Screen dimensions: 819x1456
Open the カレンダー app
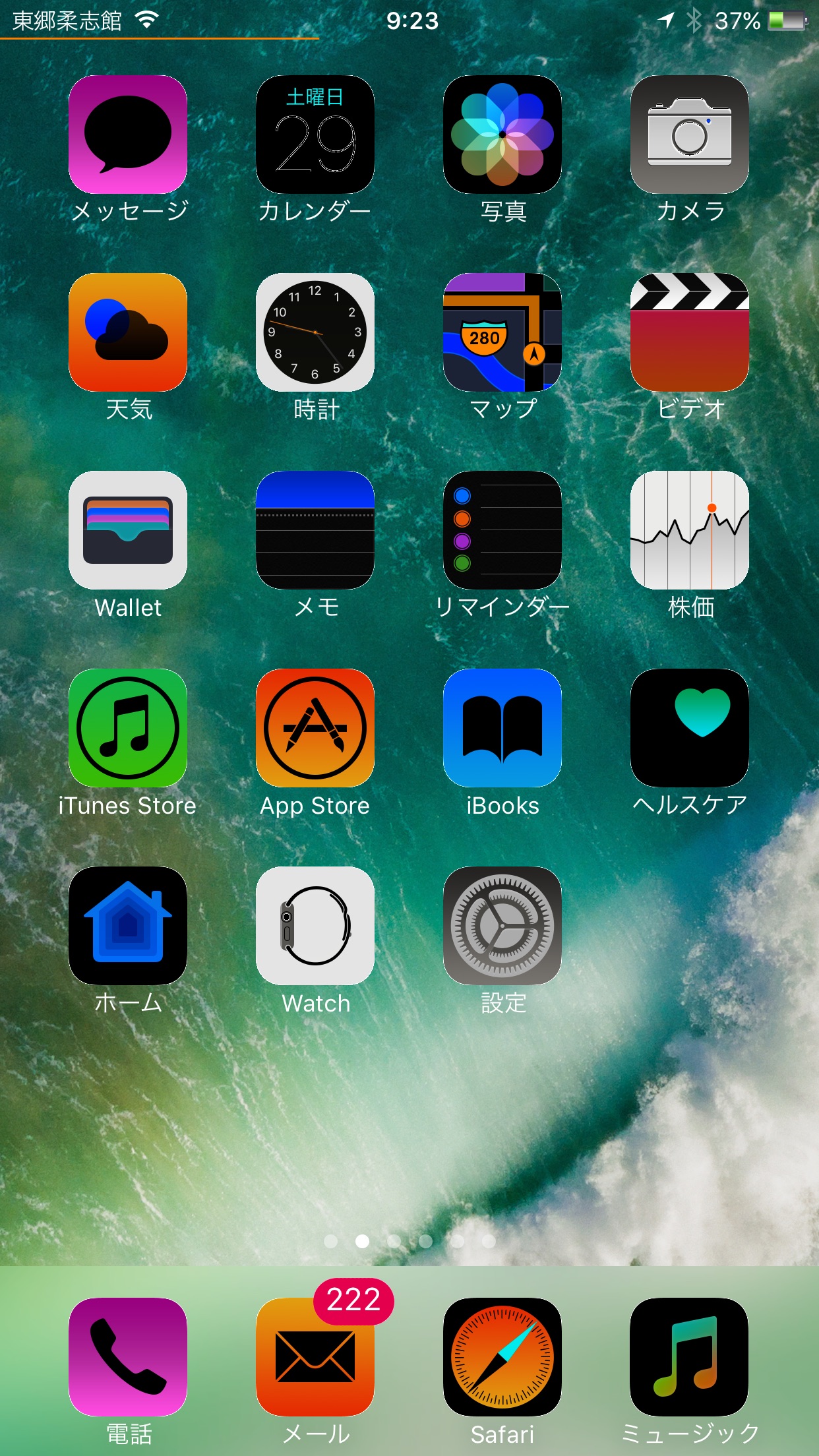(315, 135)
